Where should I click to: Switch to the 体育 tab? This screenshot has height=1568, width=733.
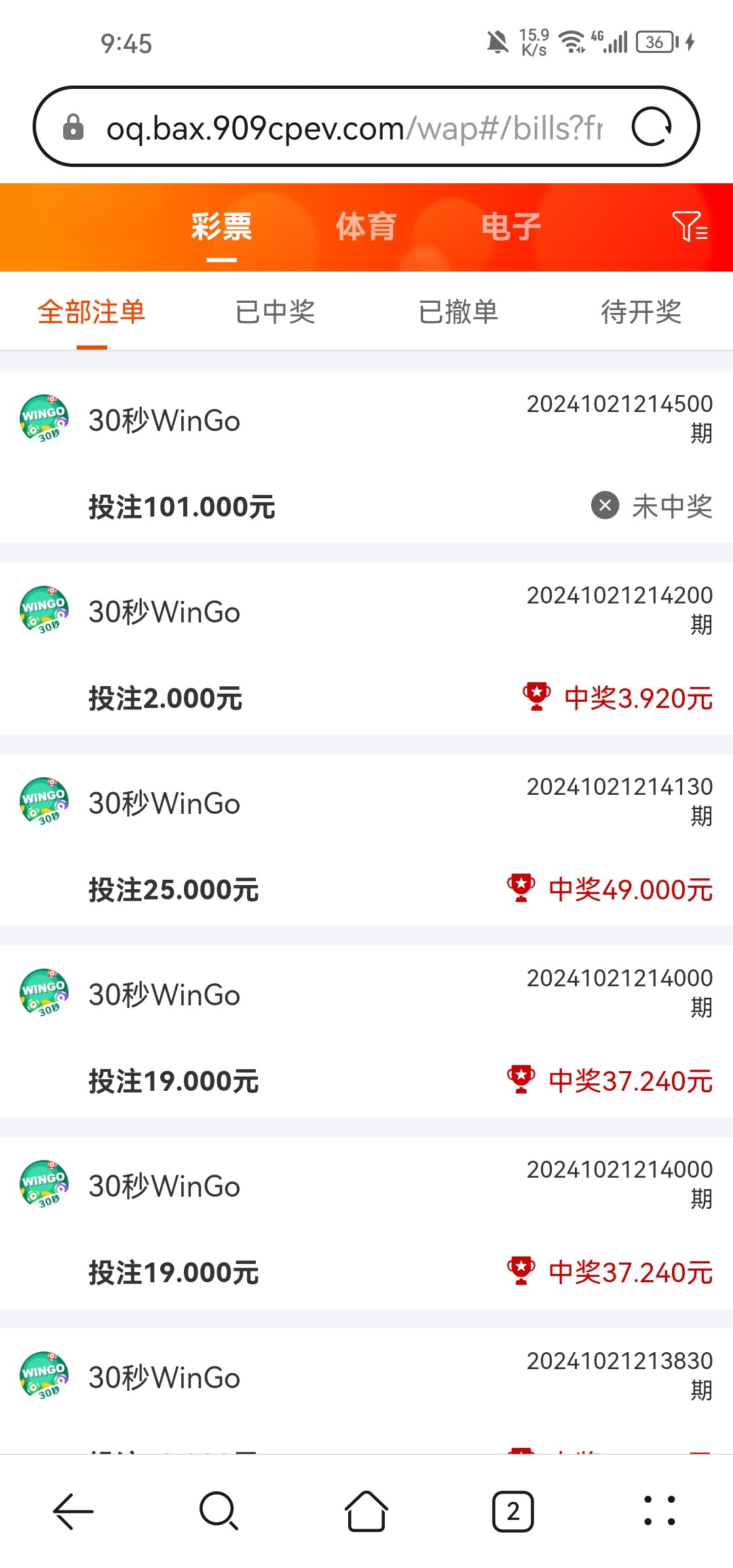366,227
